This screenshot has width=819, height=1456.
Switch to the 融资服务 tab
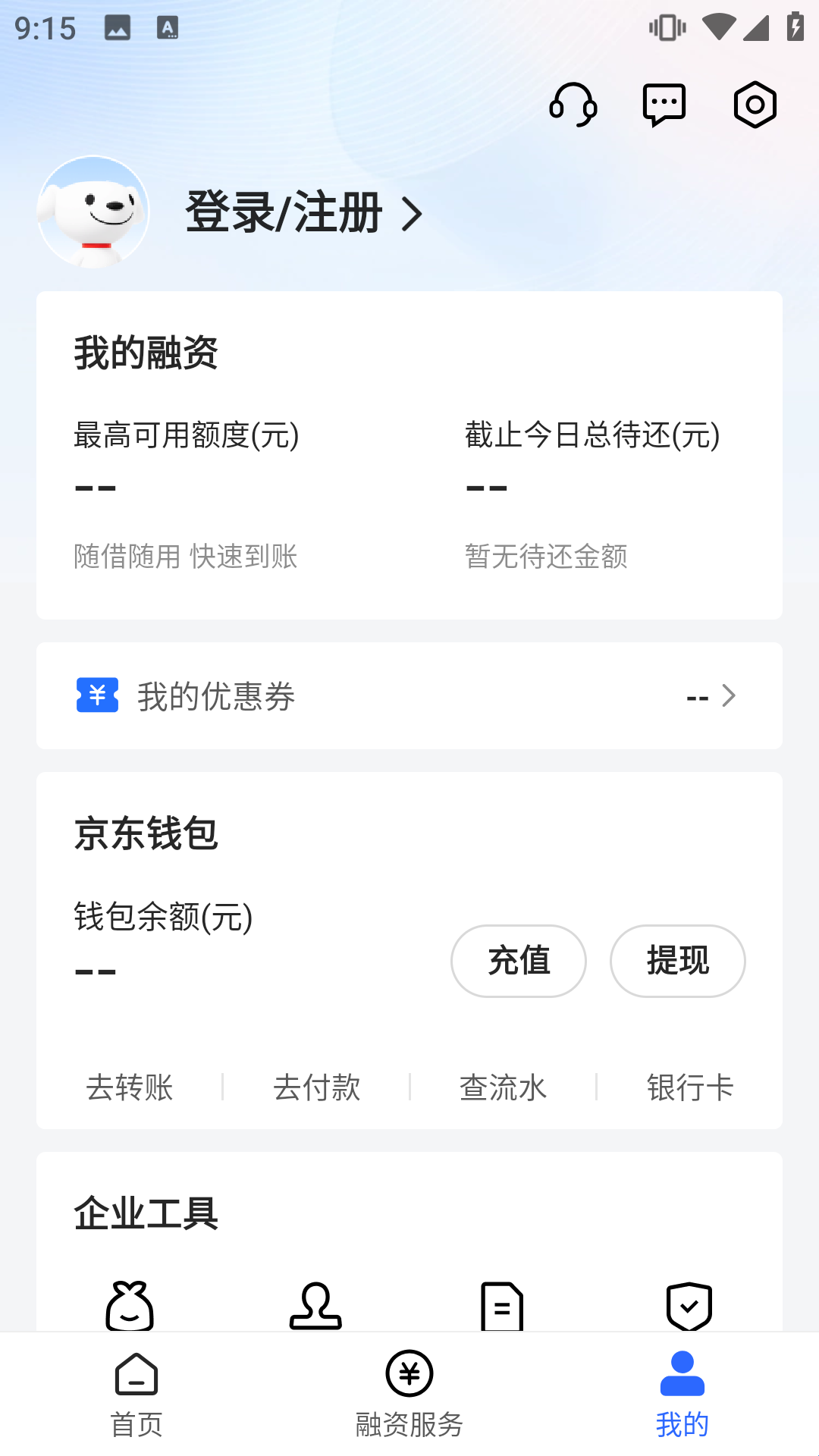point(409,1394)
